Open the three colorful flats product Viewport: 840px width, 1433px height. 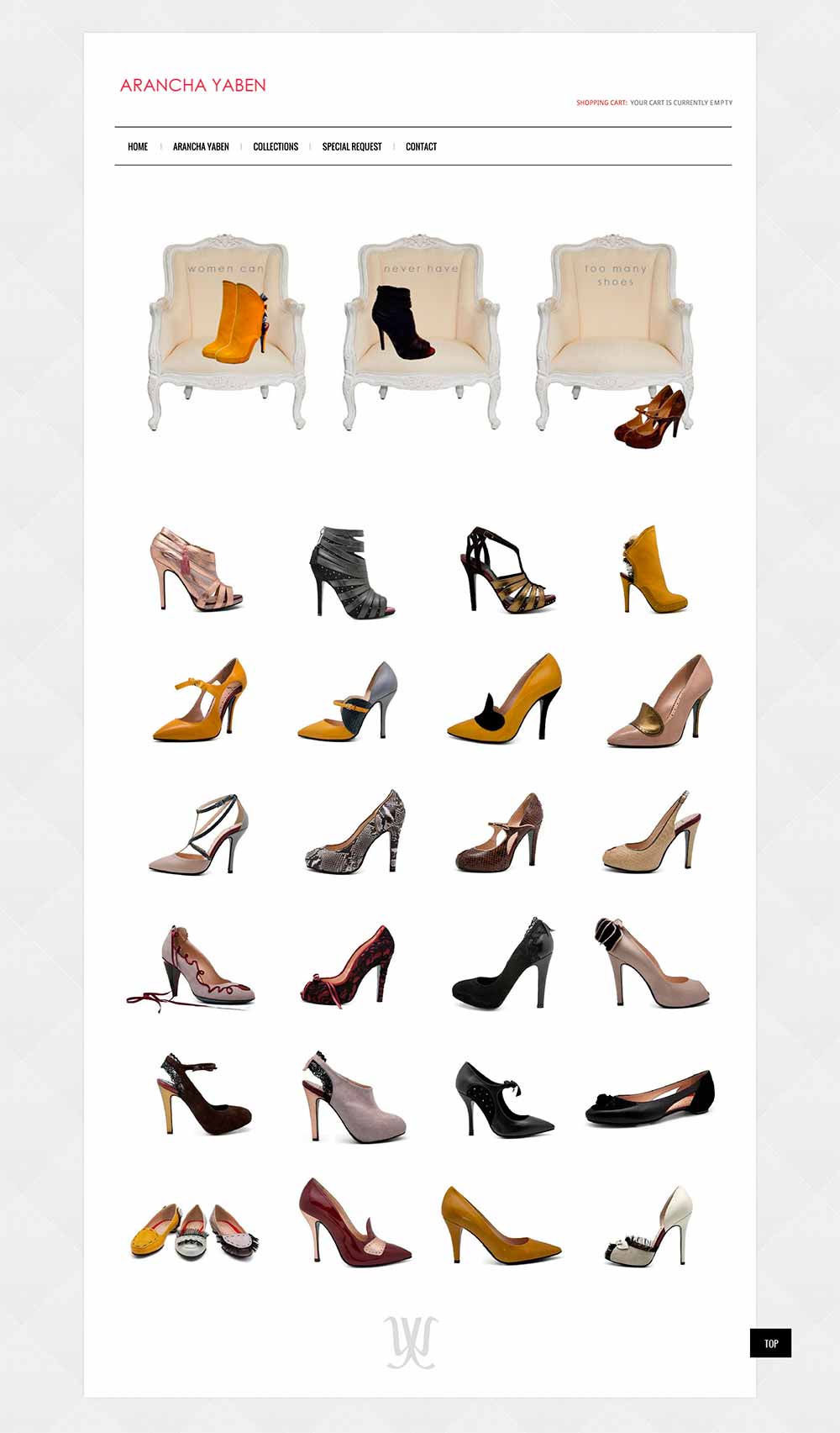pyautogui.click(x=195, y=1230)
